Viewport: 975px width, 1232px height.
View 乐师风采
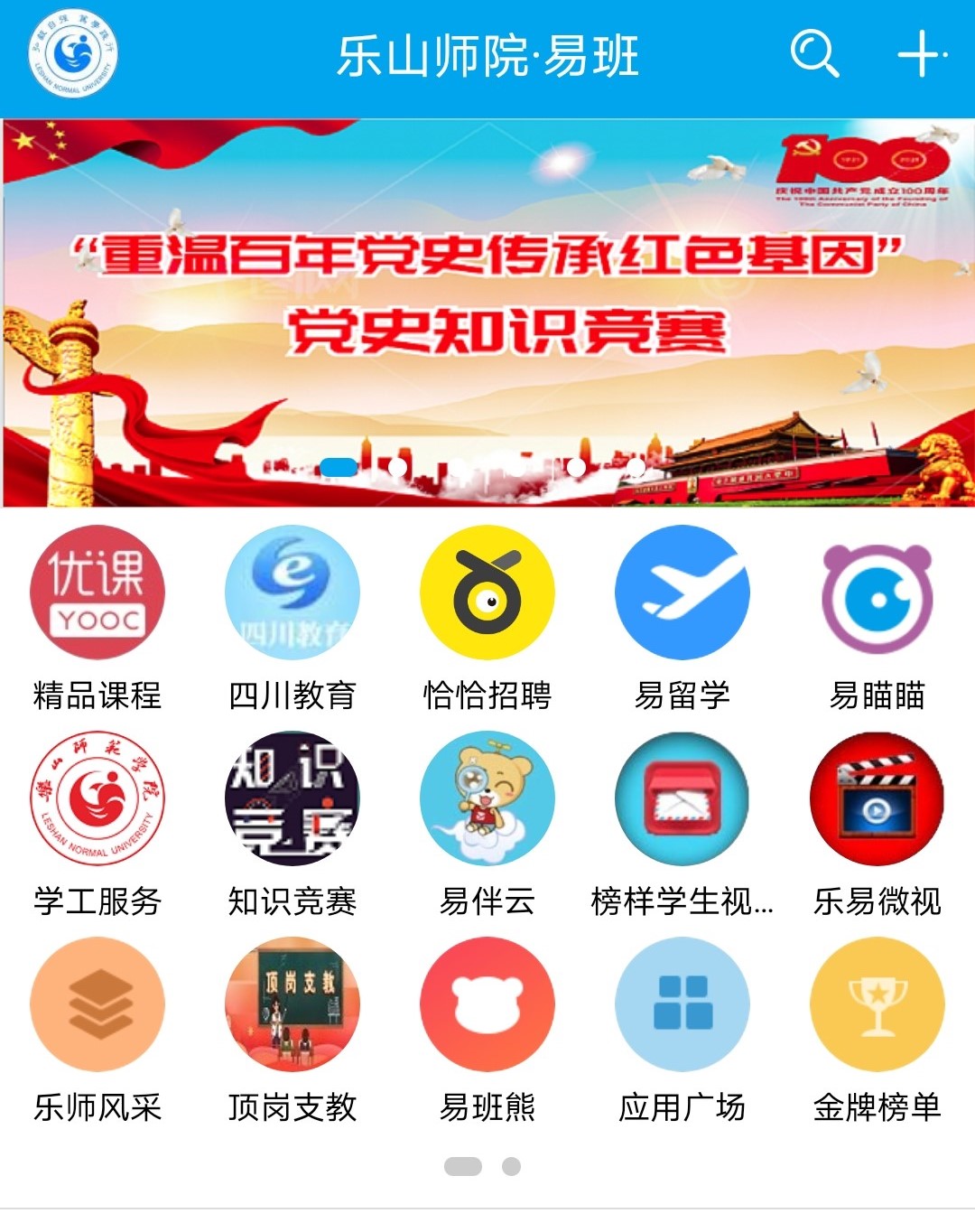(97, 1004)
